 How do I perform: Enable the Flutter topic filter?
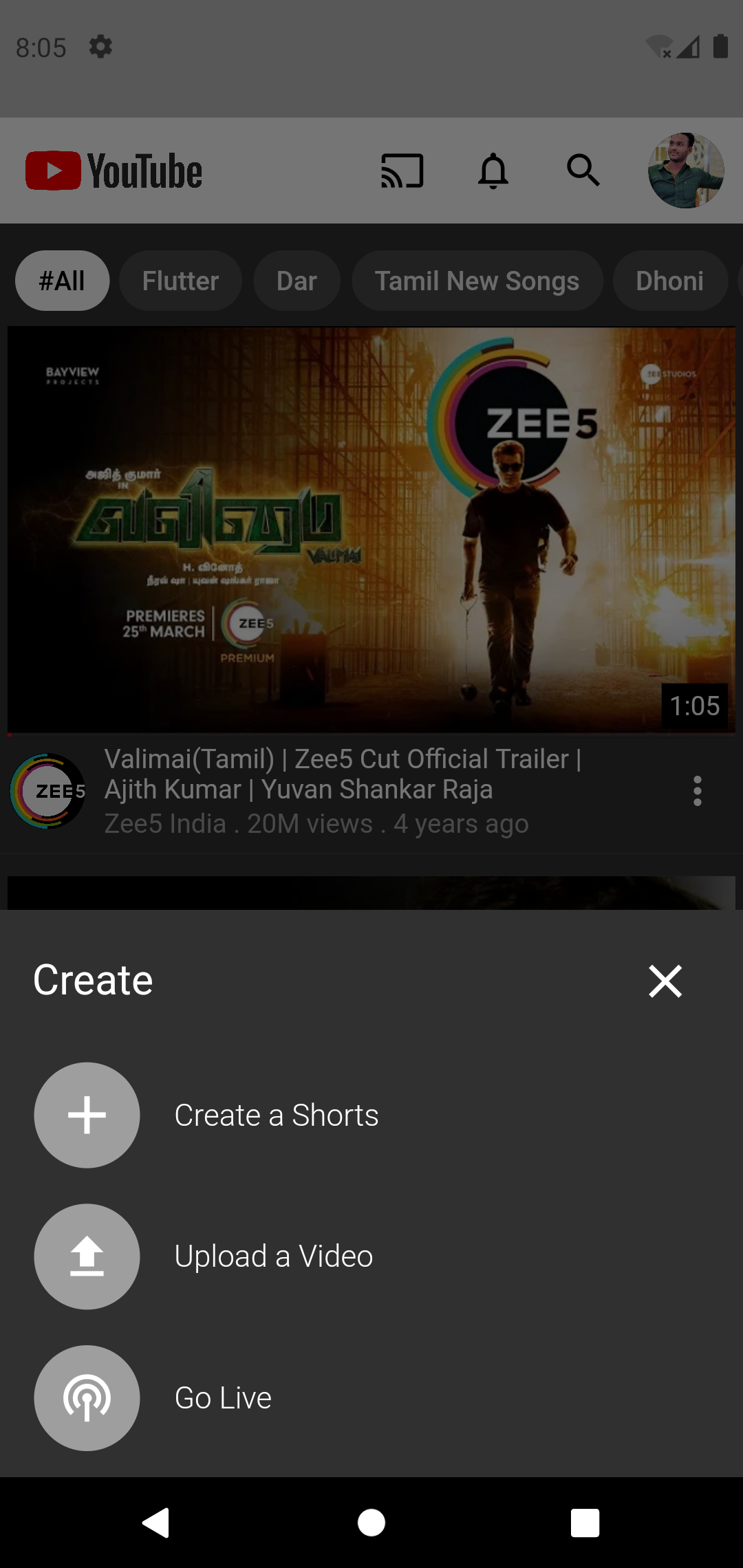[180, 280]
